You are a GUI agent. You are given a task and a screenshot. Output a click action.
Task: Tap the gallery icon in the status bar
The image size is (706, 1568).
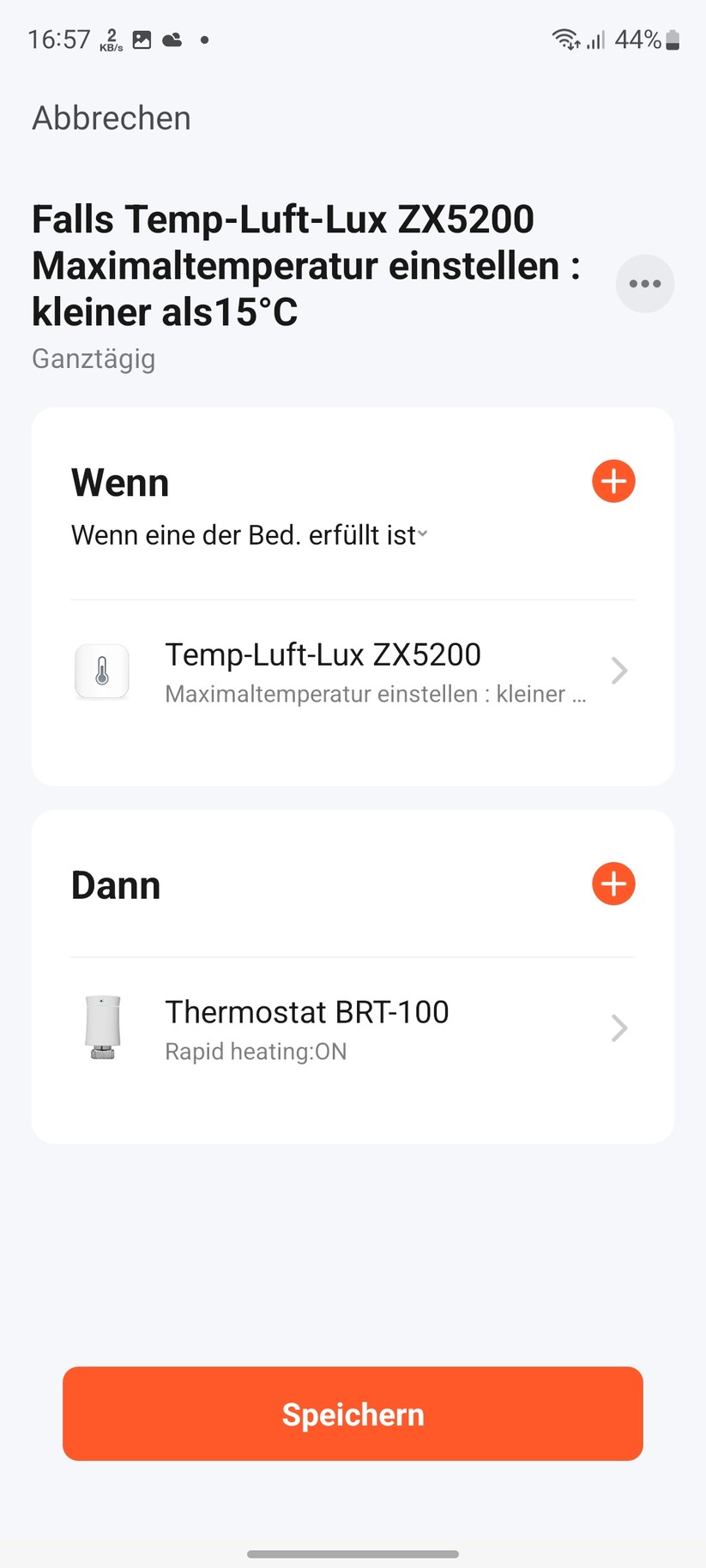coord(142,38)
